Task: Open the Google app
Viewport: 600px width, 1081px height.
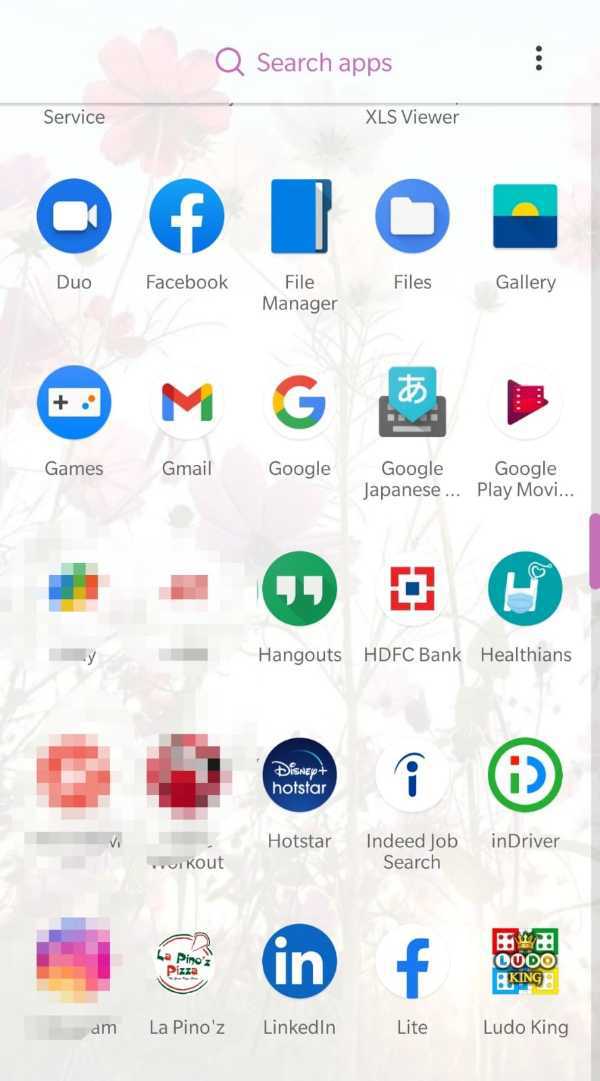Action: [300, 403]
